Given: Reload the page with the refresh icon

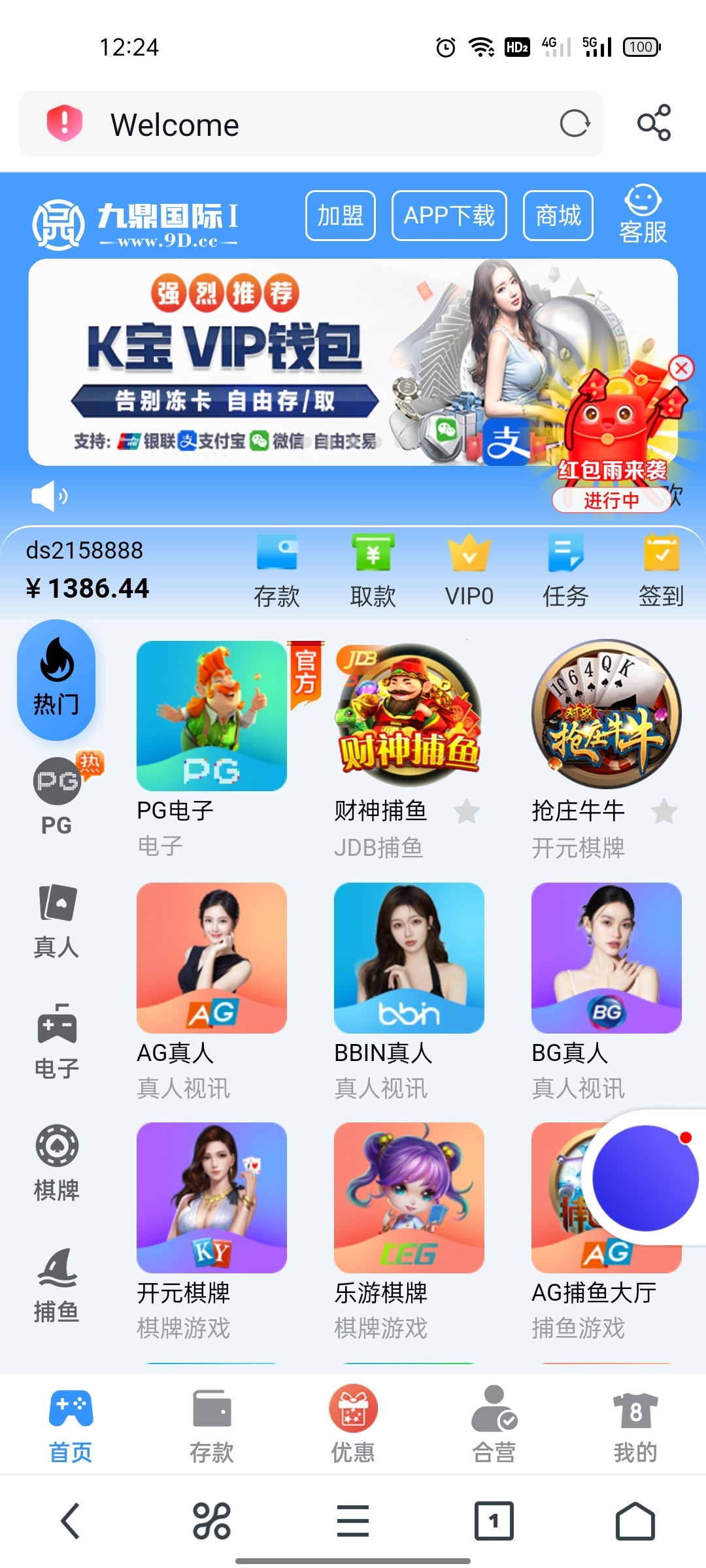Looking at the screenshot, I should pyautogui.click(x=575, y=124).
